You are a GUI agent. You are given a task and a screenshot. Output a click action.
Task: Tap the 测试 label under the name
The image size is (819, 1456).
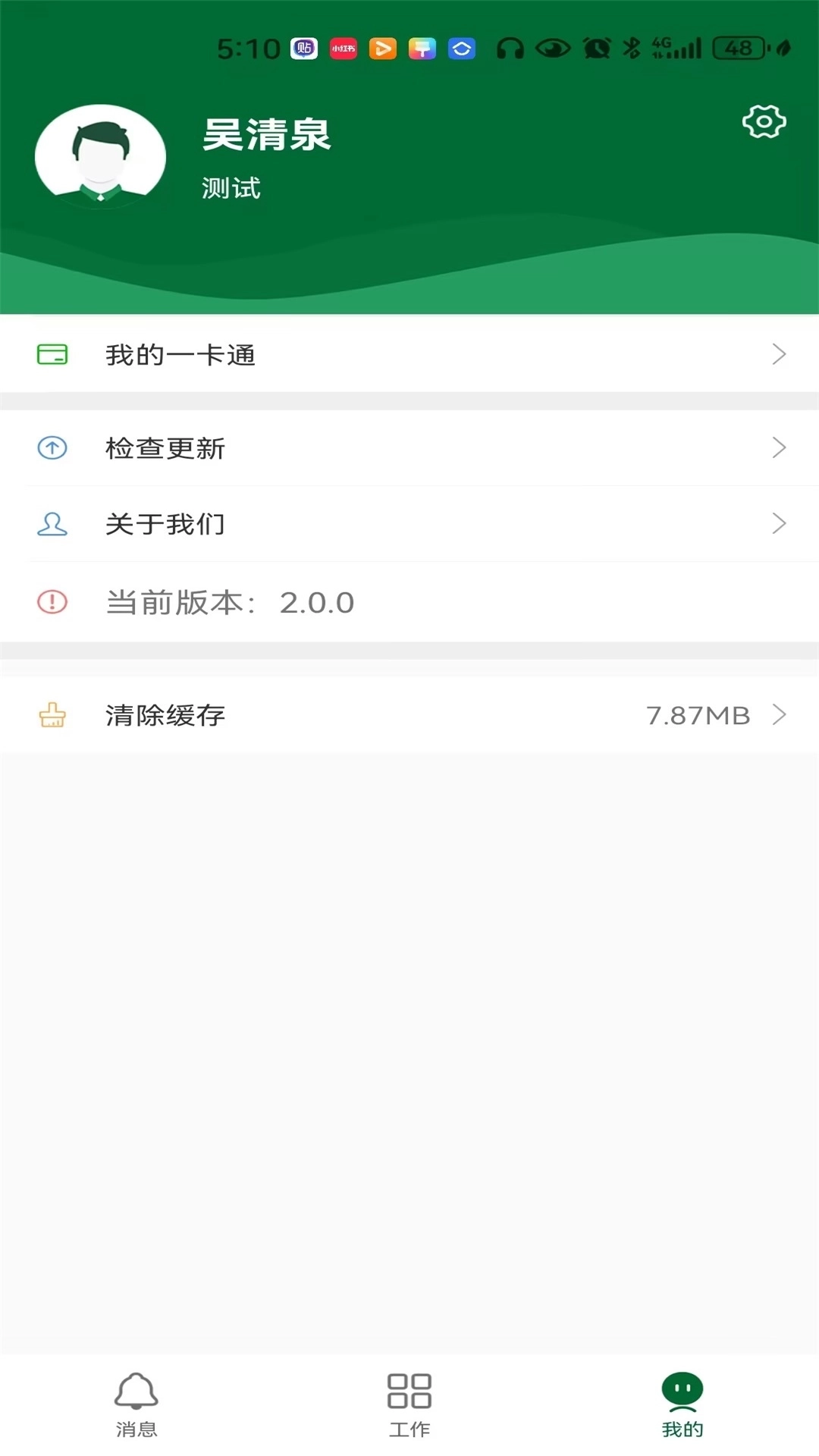click(x=230, y=189)
